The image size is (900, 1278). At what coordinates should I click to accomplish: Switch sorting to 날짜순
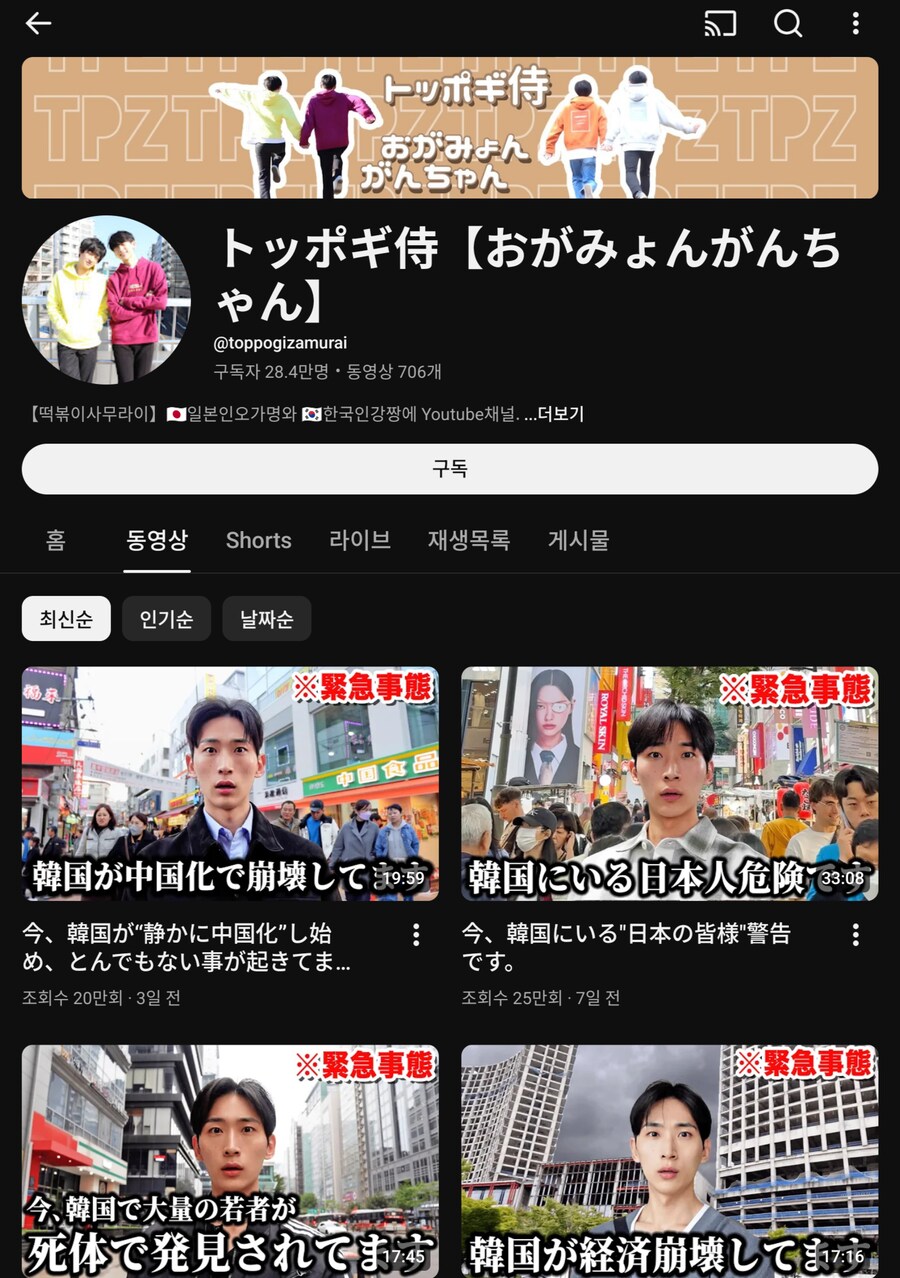click(x=267, y=618)
